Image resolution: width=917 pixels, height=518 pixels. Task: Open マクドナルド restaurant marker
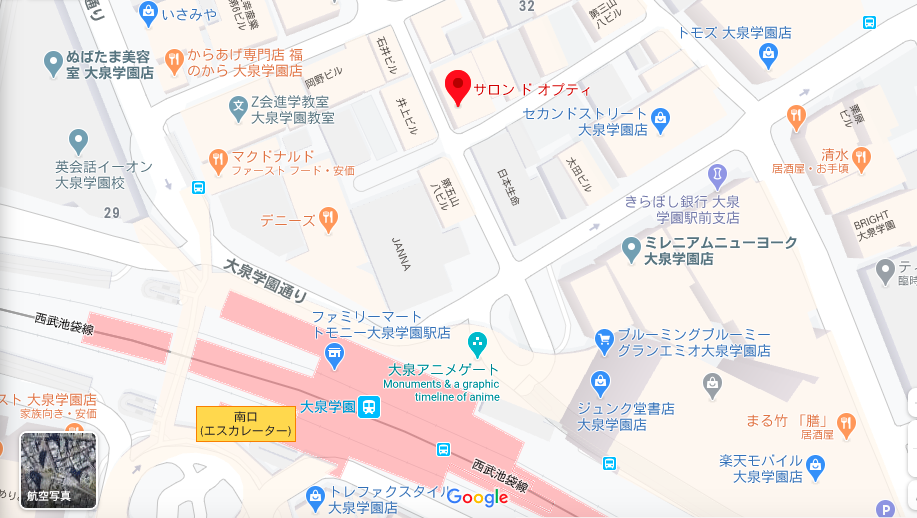[x=218, y=158]
